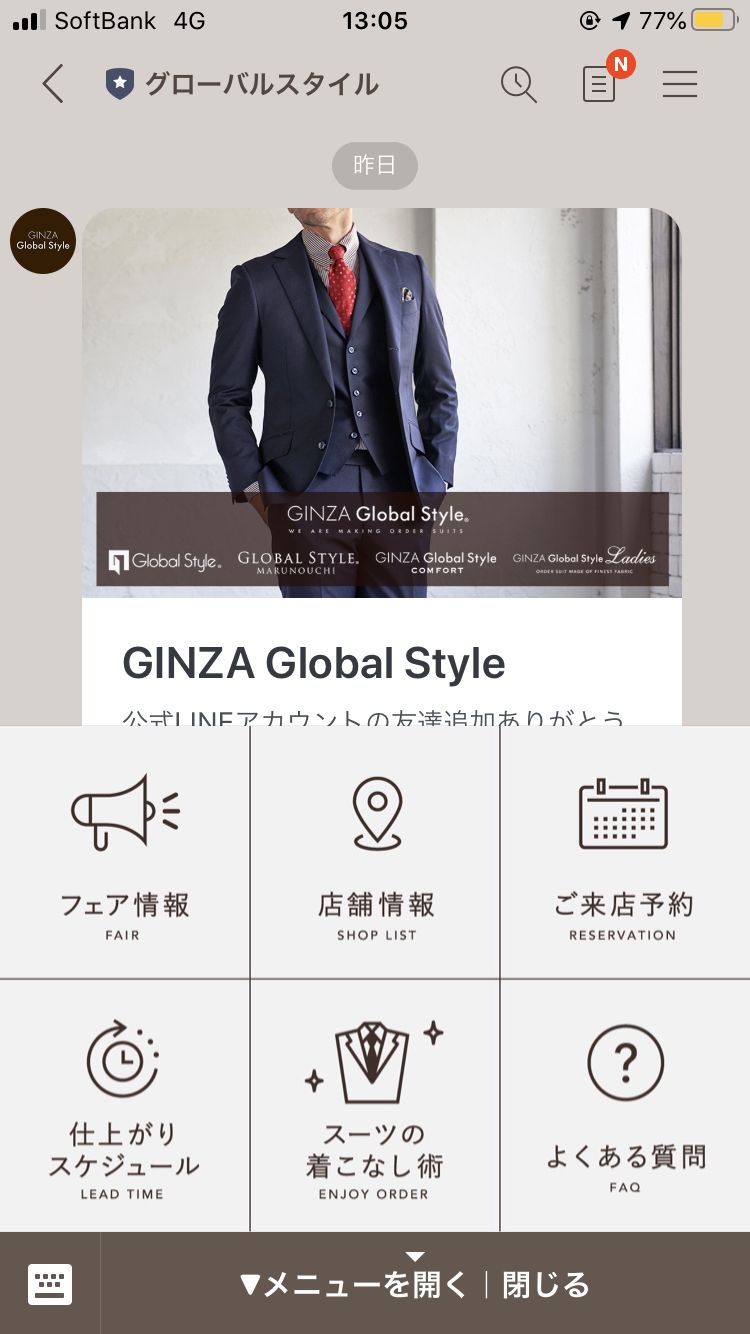Check 仕上がりスケジュール lead time
The width and height of the screenshot is (750, 1334).
tap(124, 1106)
